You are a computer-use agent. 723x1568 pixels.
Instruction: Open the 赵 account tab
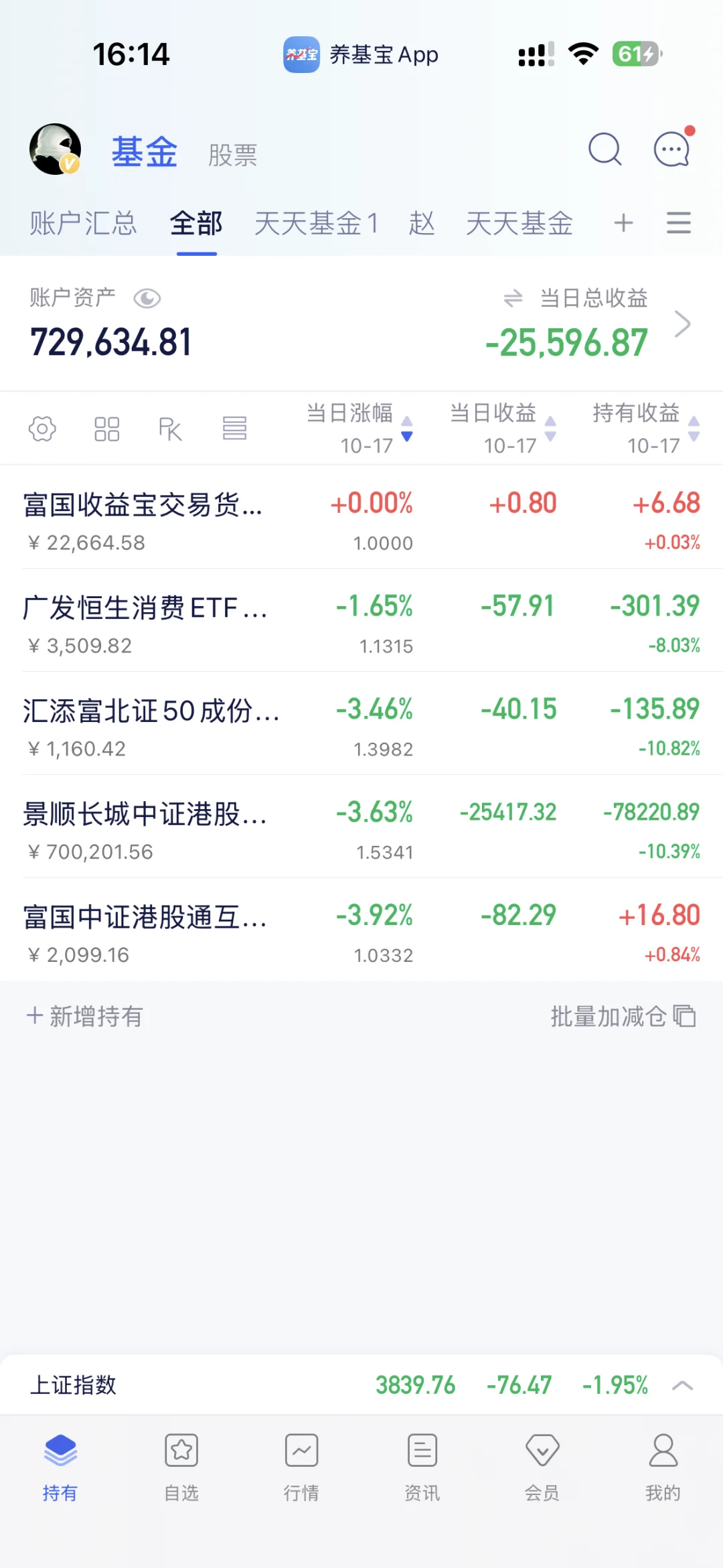click(422, 223)
